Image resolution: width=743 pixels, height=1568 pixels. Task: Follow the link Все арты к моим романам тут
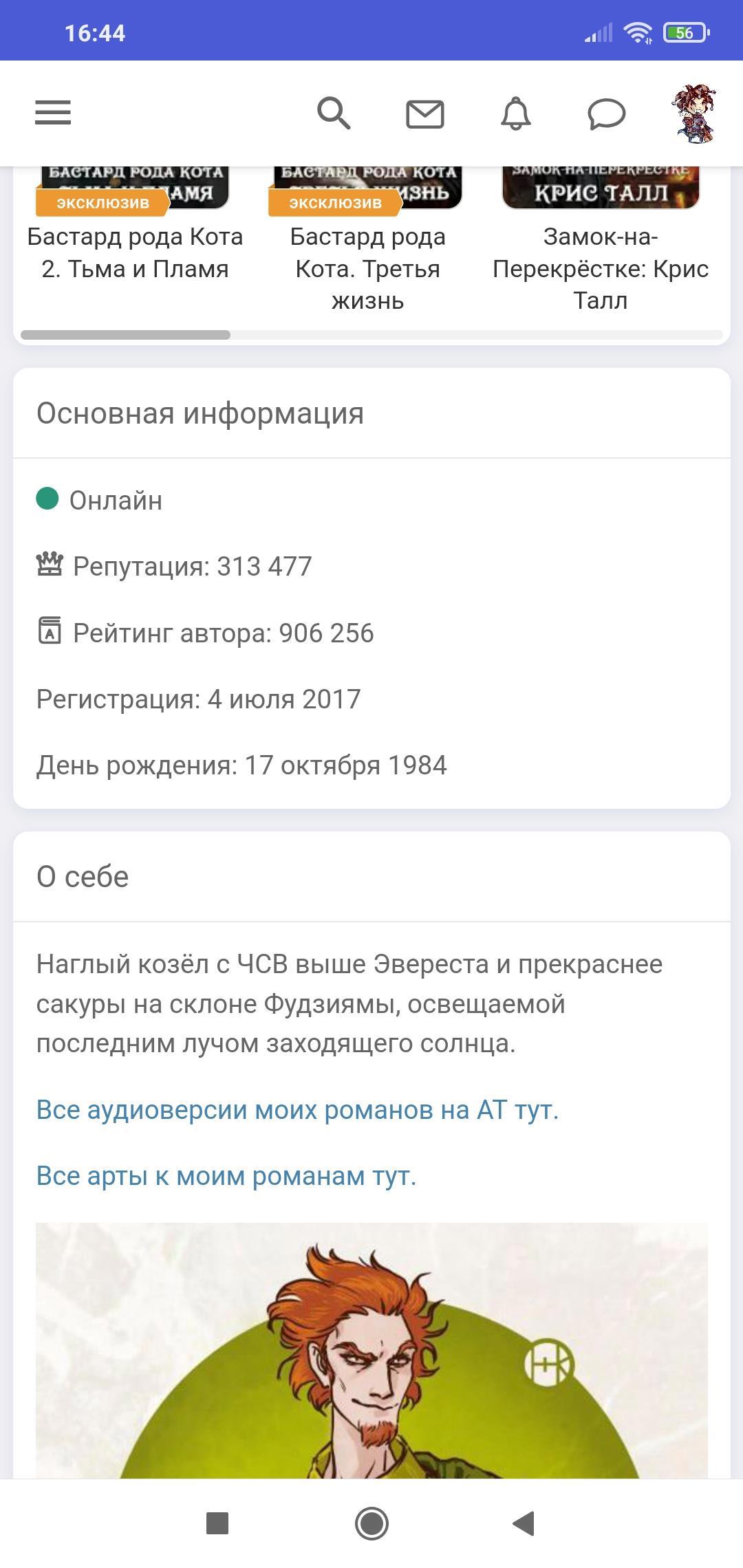[x=226, y=1175]
